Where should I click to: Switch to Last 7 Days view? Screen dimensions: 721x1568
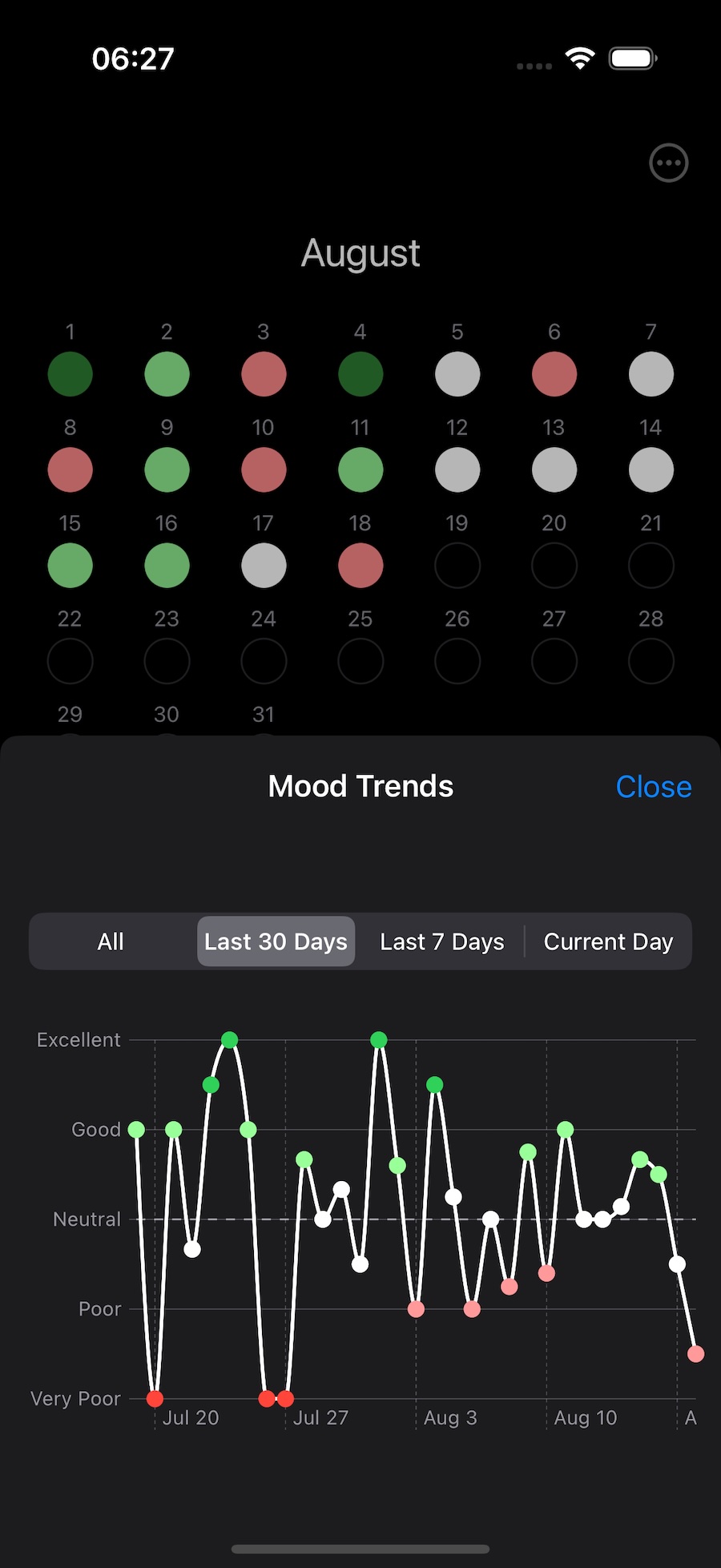pos(441,941)
